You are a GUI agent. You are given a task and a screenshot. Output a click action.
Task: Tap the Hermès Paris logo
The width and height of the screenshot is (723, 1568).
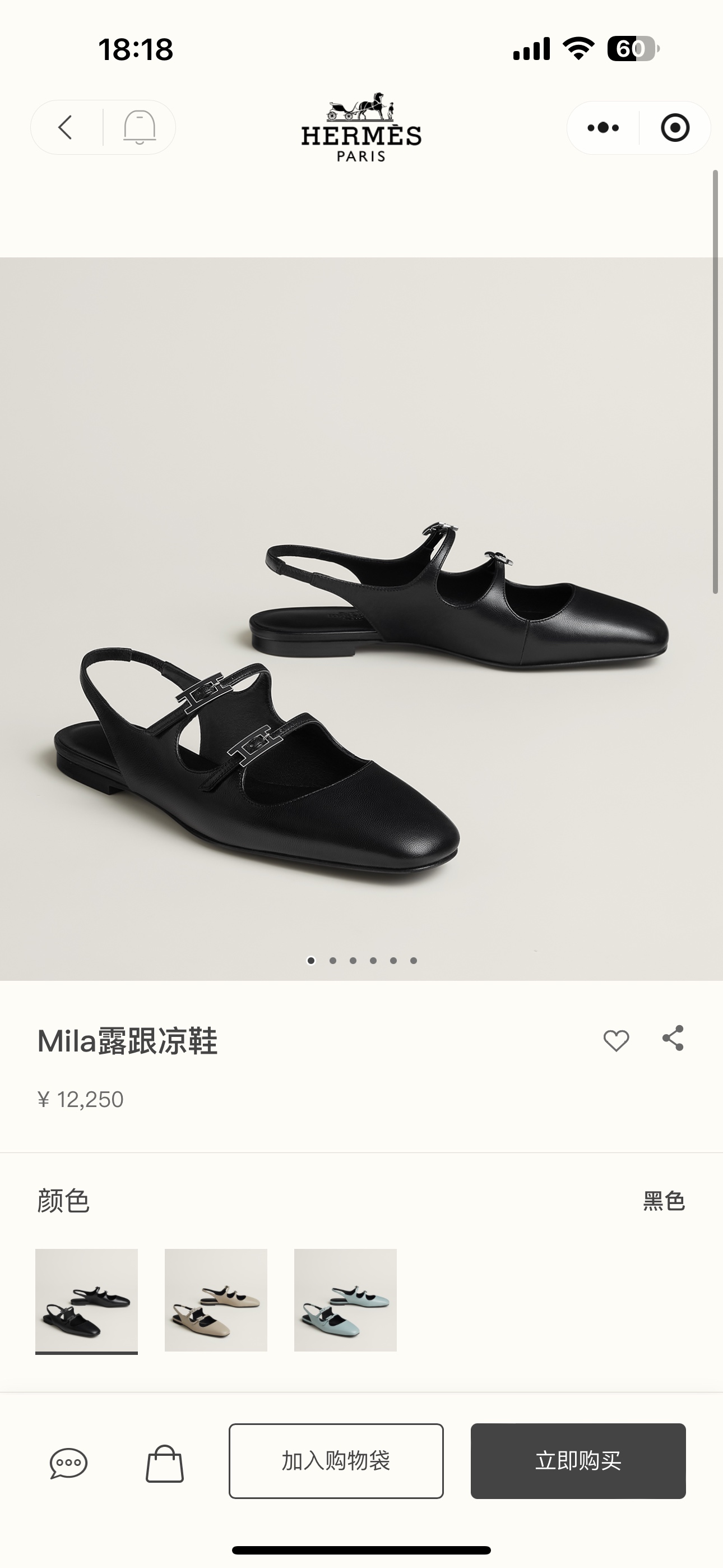pyautogui.click(x=361, y=128)
